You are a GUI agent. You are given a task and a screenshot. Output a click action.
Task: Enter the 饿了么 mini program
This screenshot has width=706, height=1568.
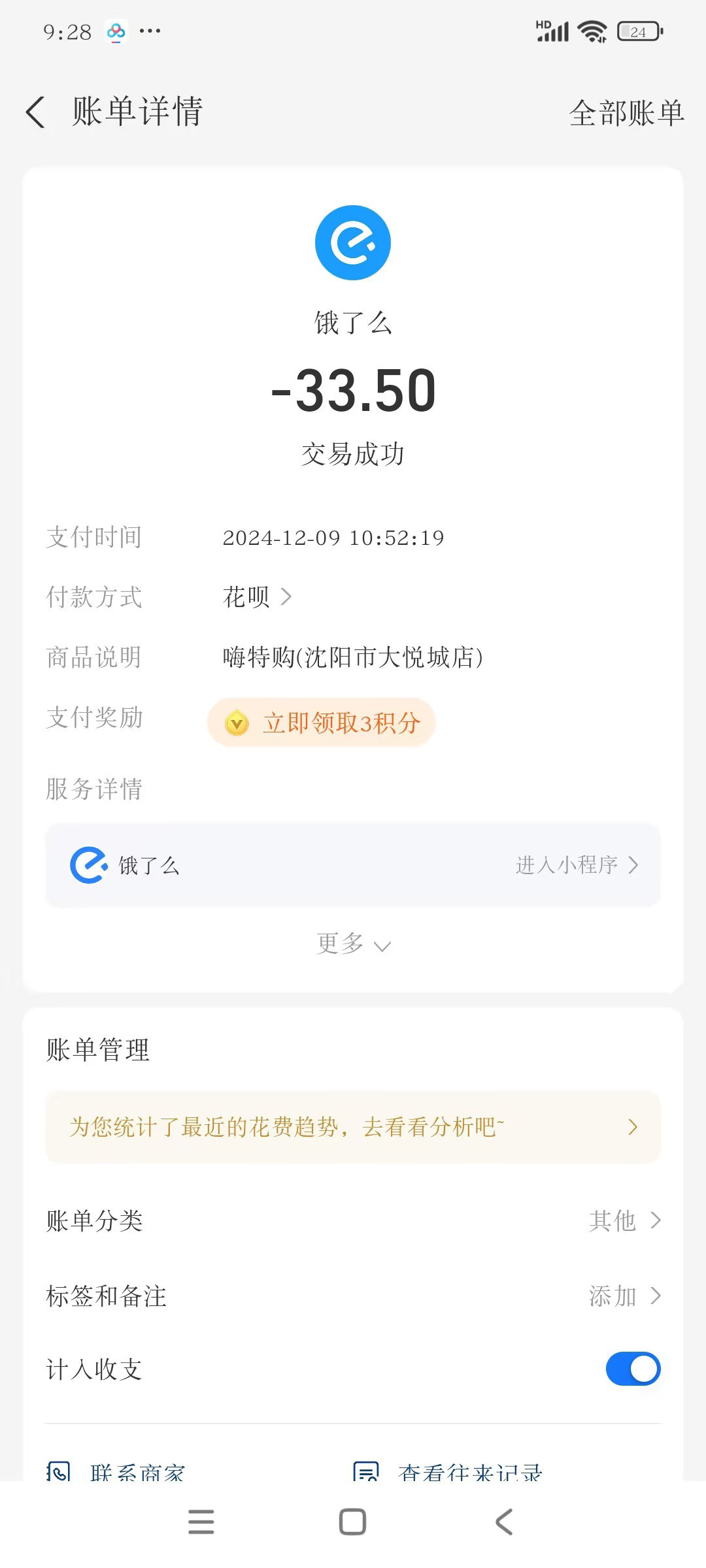click(x=576, y=865)
